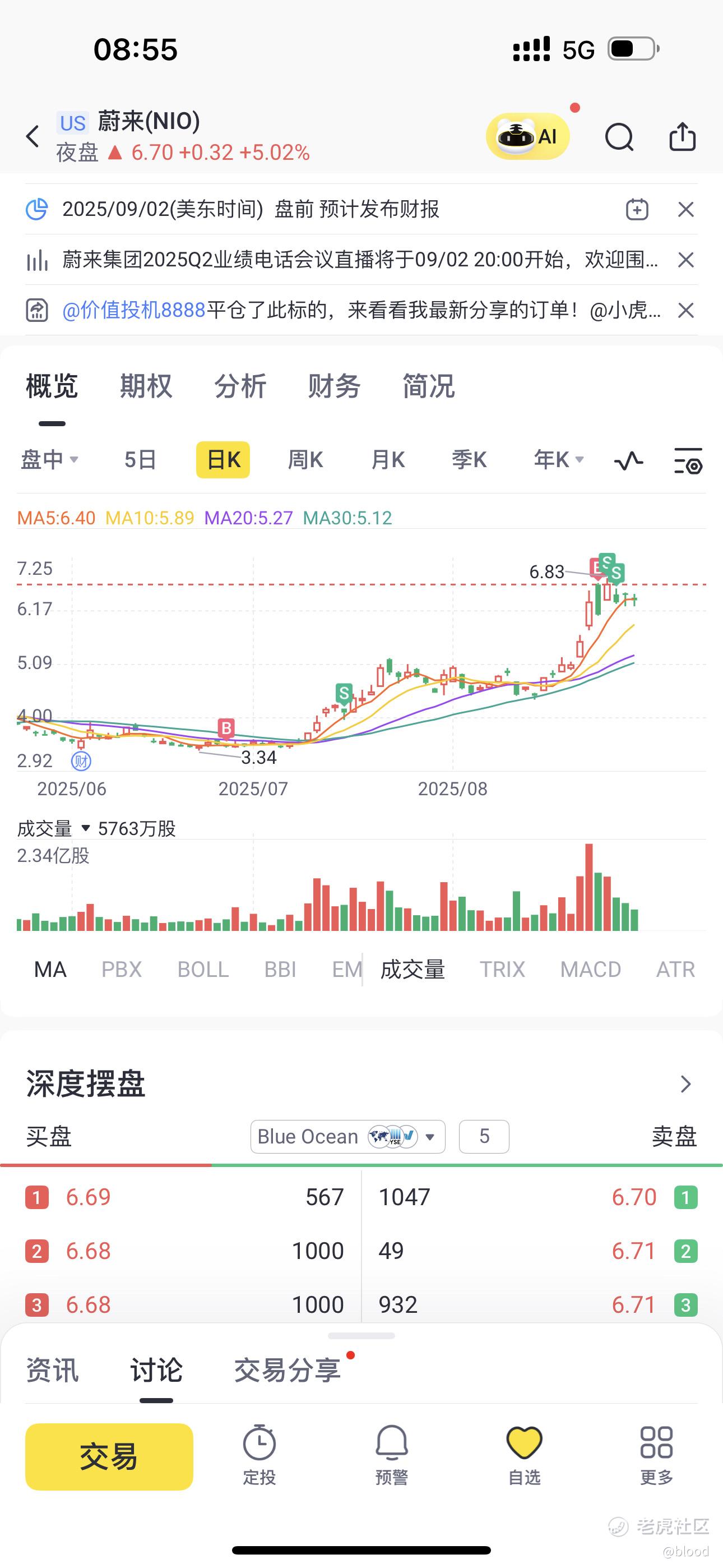Open the Blue Ocean exchange dropdown

(348, 1136)
